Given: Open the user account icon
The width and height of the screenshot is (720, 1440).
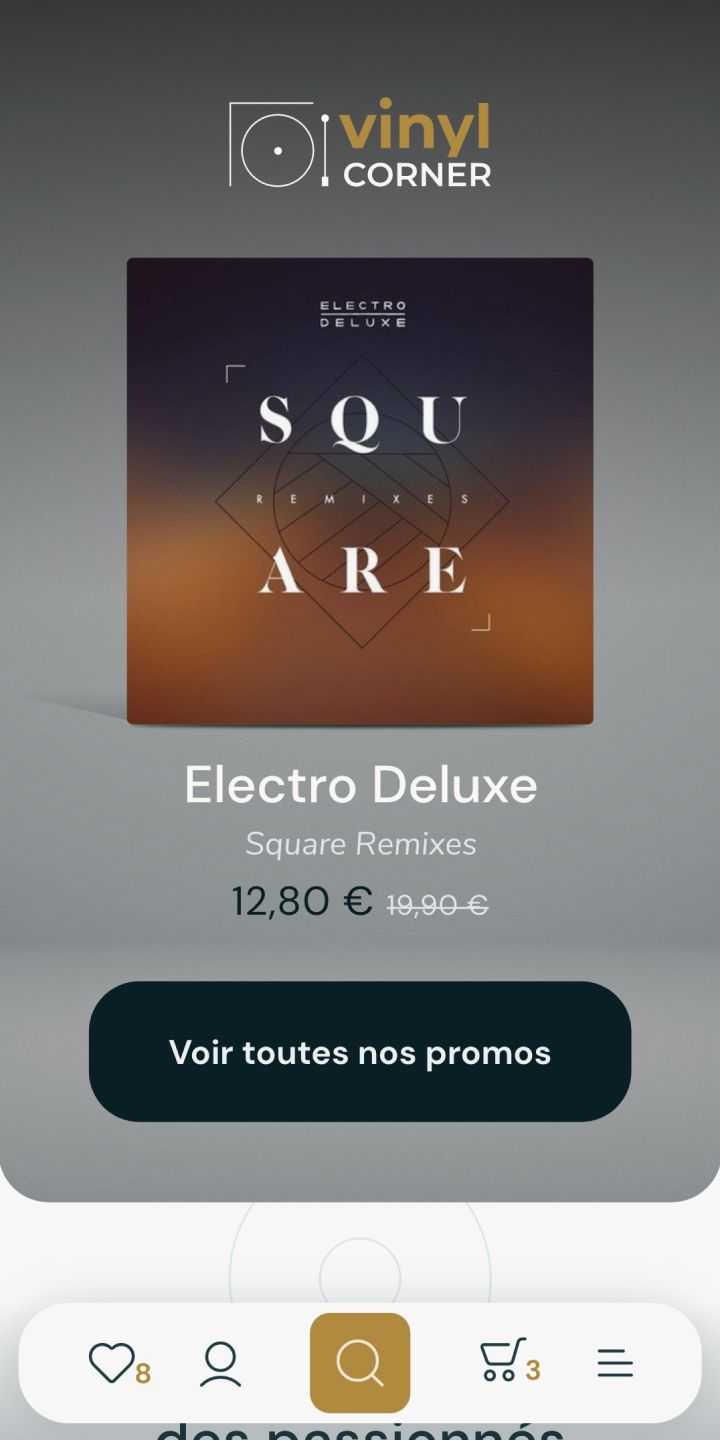Looking at the screenshot, I should [220, 1363].
